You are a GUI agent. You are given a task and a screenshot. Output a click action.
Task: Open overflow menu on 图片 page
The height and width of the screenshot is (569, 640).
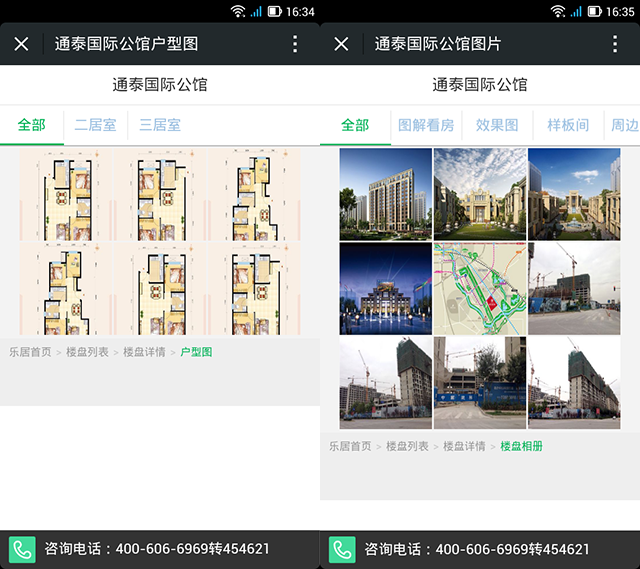[615, 44]
